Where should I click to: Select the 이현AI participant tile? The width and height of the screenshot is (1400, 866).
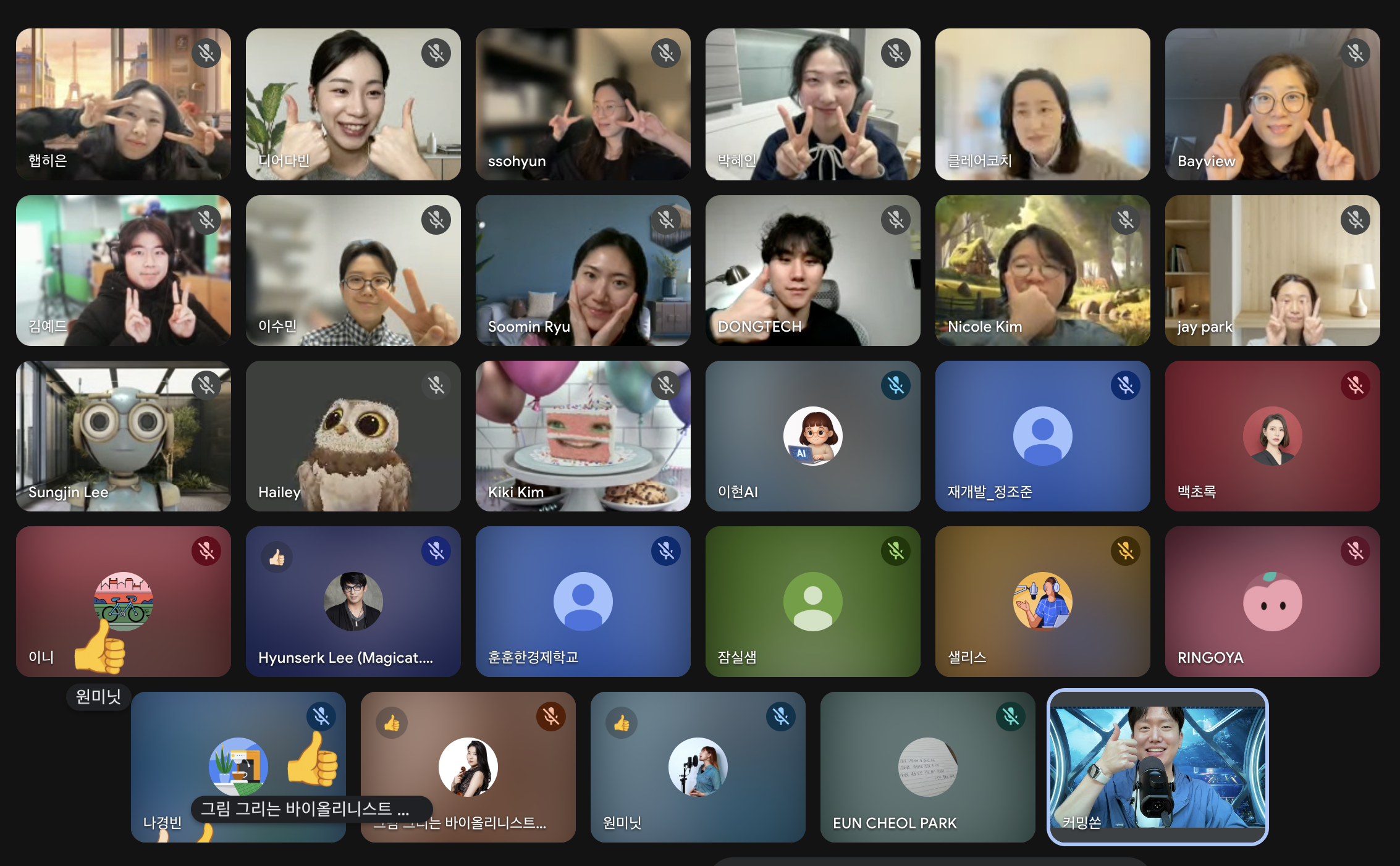[x=812, y=436]
